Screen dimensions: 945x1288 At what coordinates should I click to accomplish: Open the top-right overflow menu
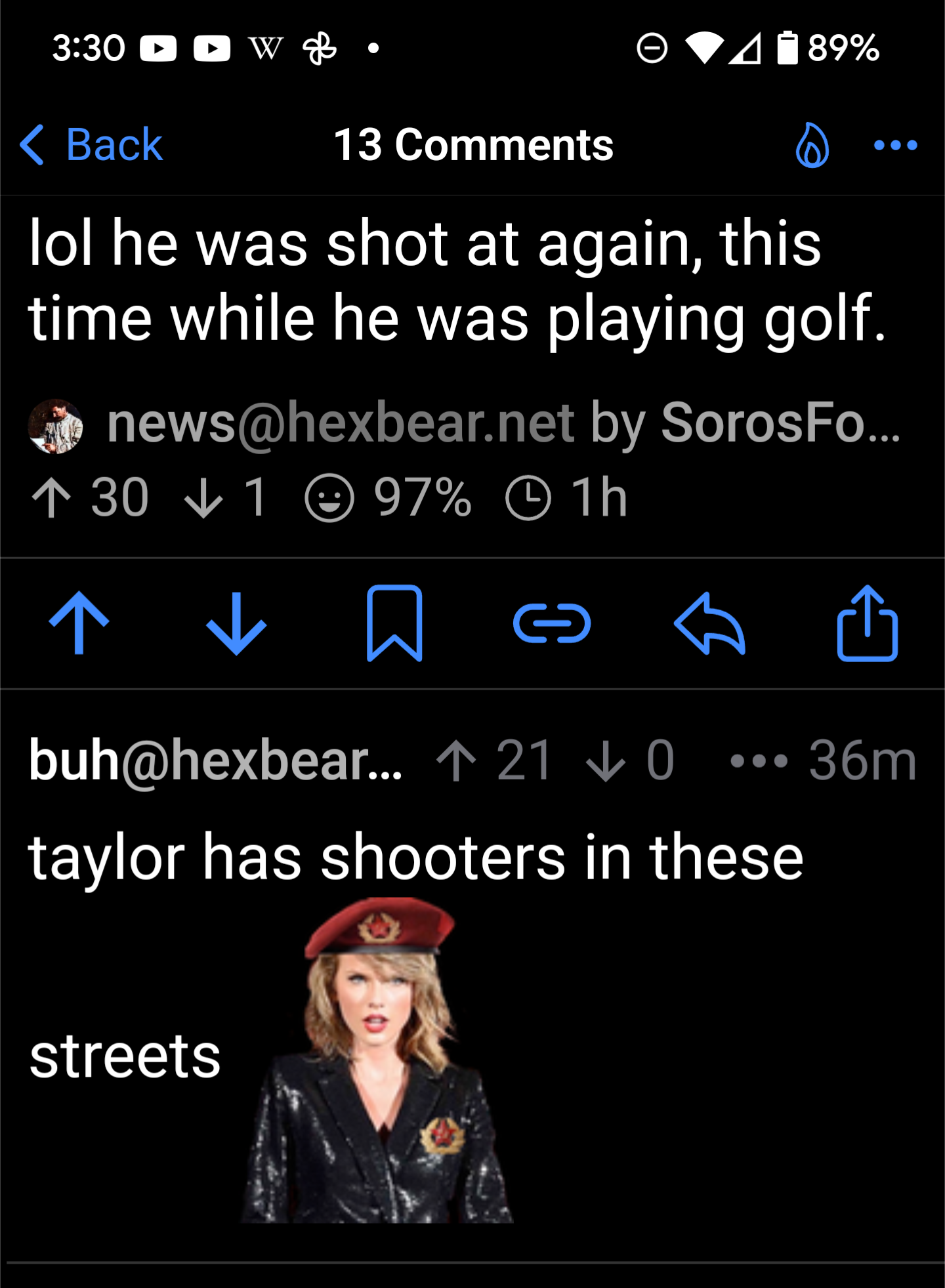click(895, 145)
